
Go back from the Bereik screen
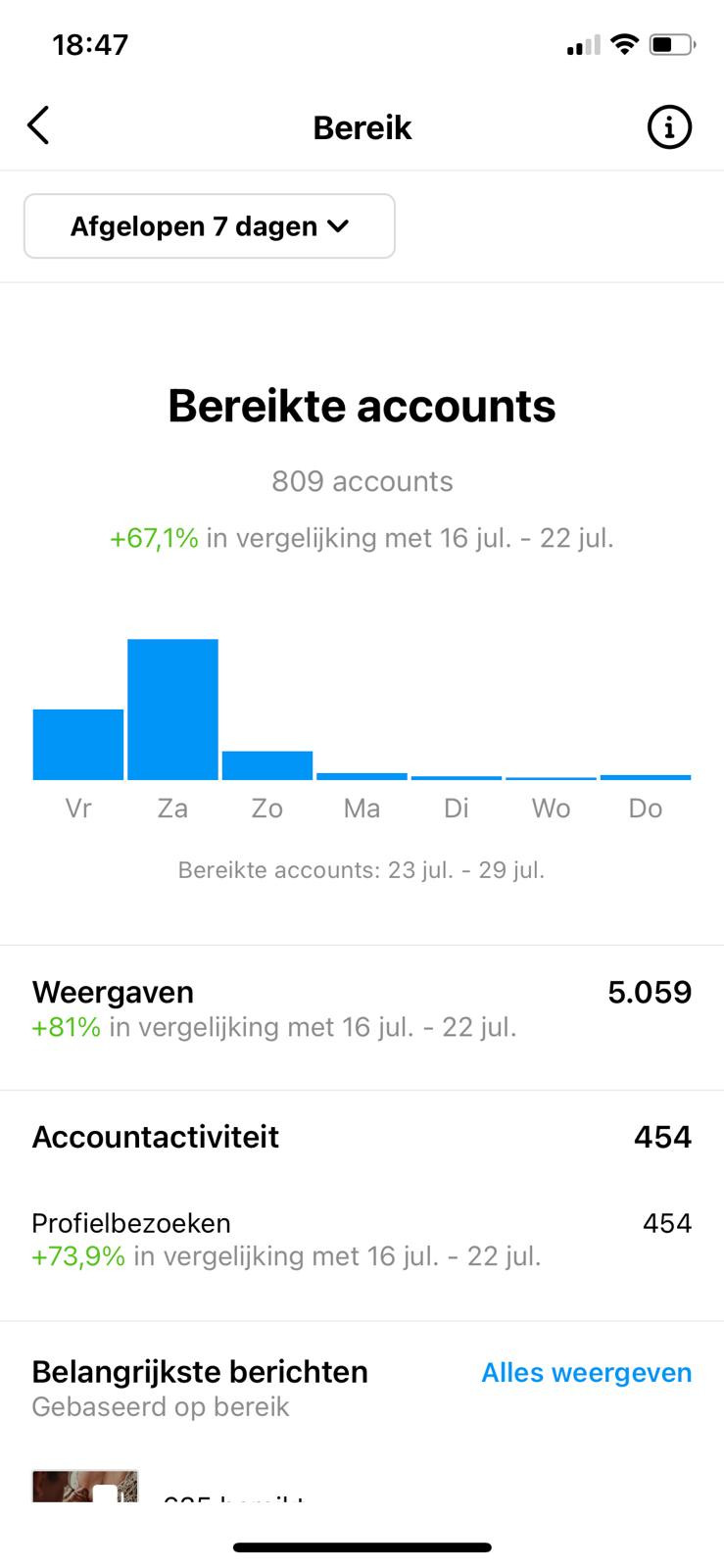coord(38,126)
